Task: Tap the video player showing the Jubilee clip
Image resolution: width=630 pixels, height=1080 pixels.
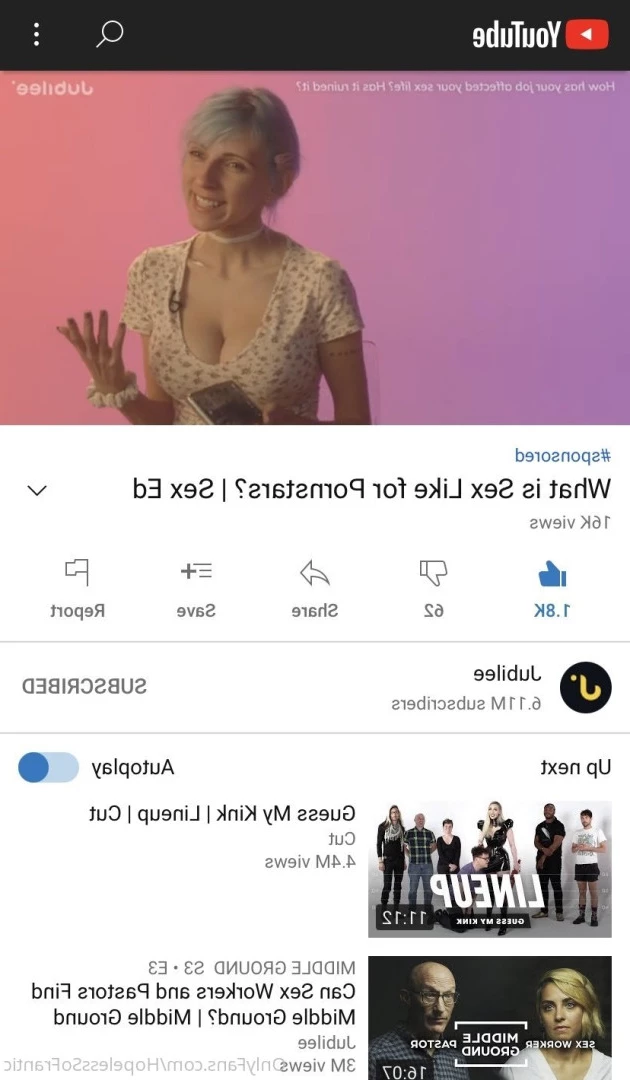Action: (x=315, y=248)
